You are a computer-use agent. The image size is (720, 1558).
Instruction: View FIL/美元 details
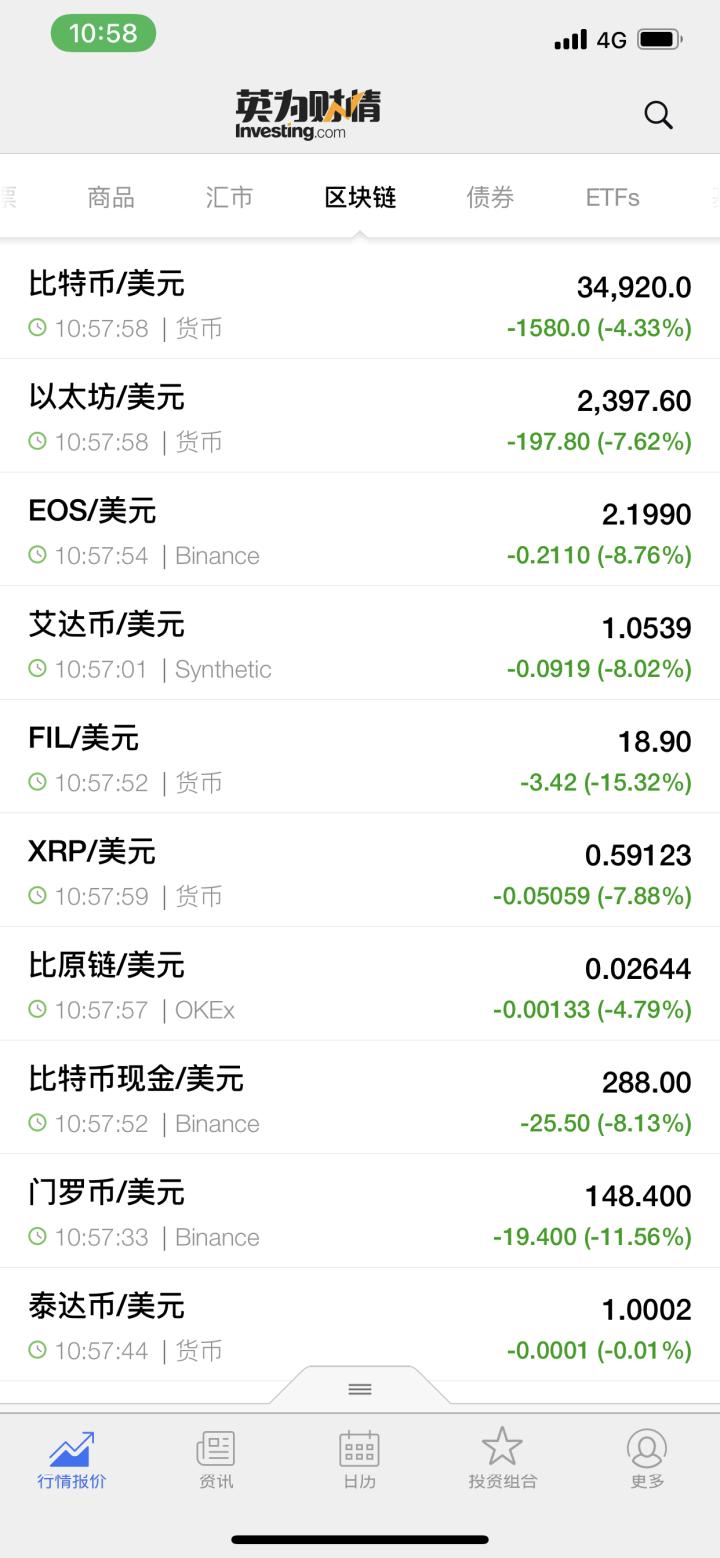[x=360, y=757]
